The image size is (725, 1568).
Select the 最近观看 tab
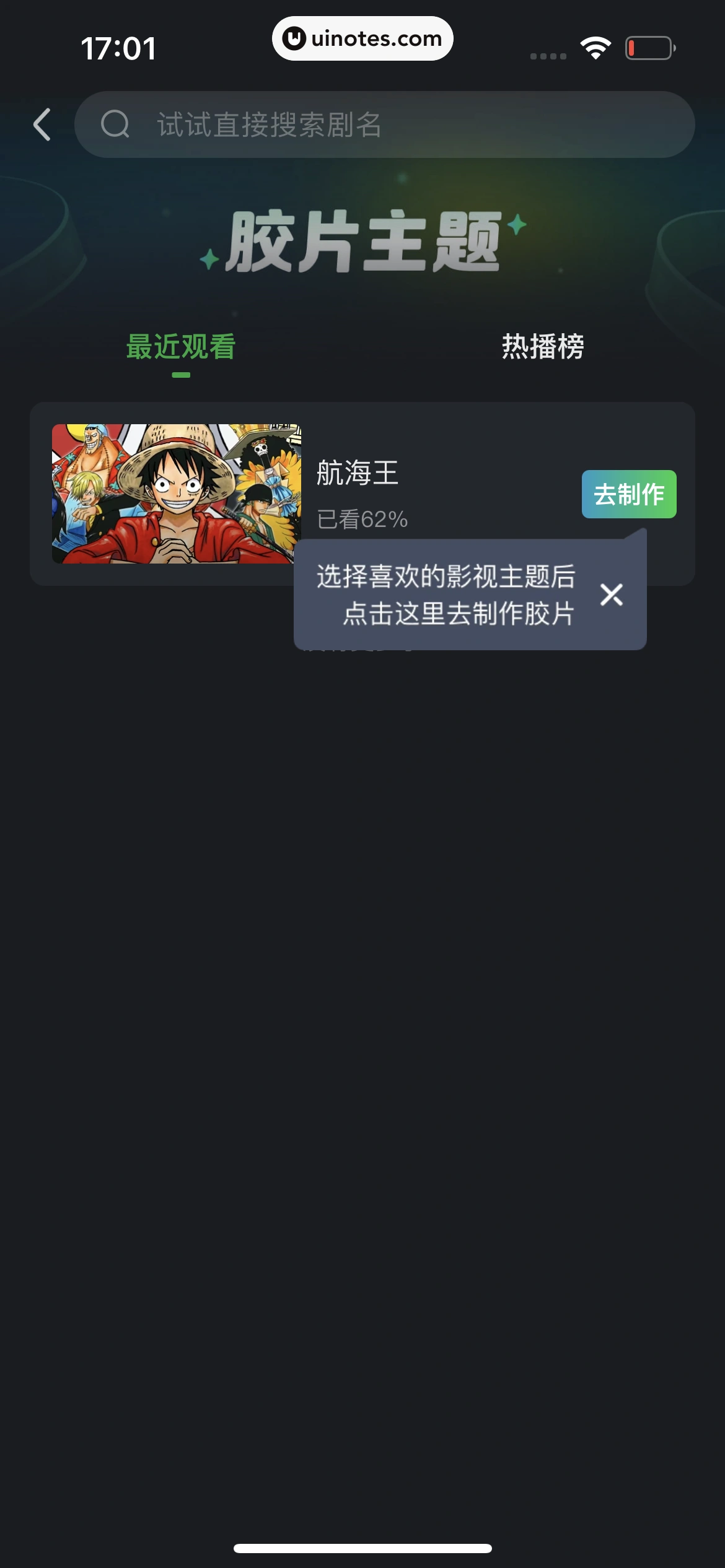(181, 346)
